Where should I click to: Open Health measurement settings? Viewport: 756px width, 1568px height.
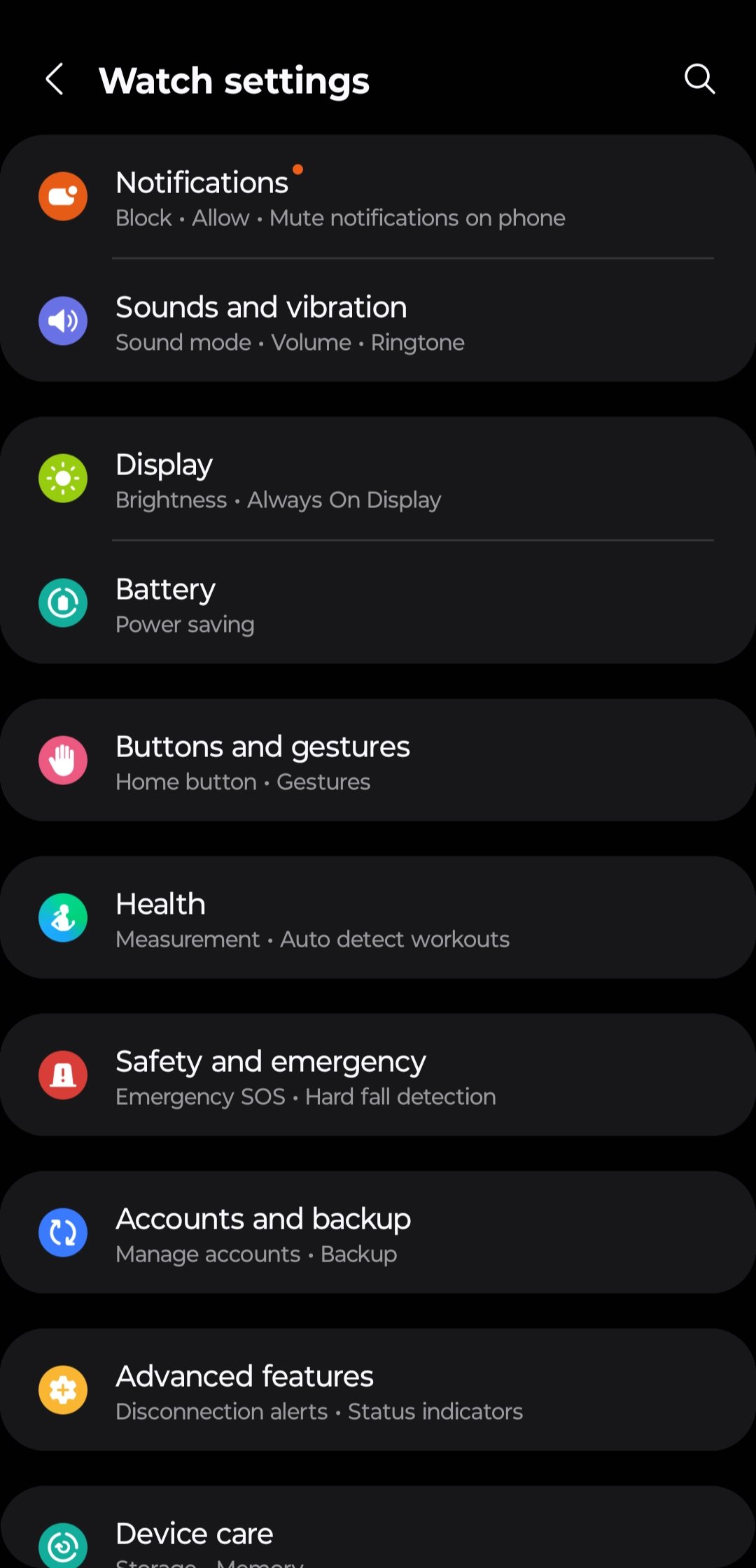(378, 919)
